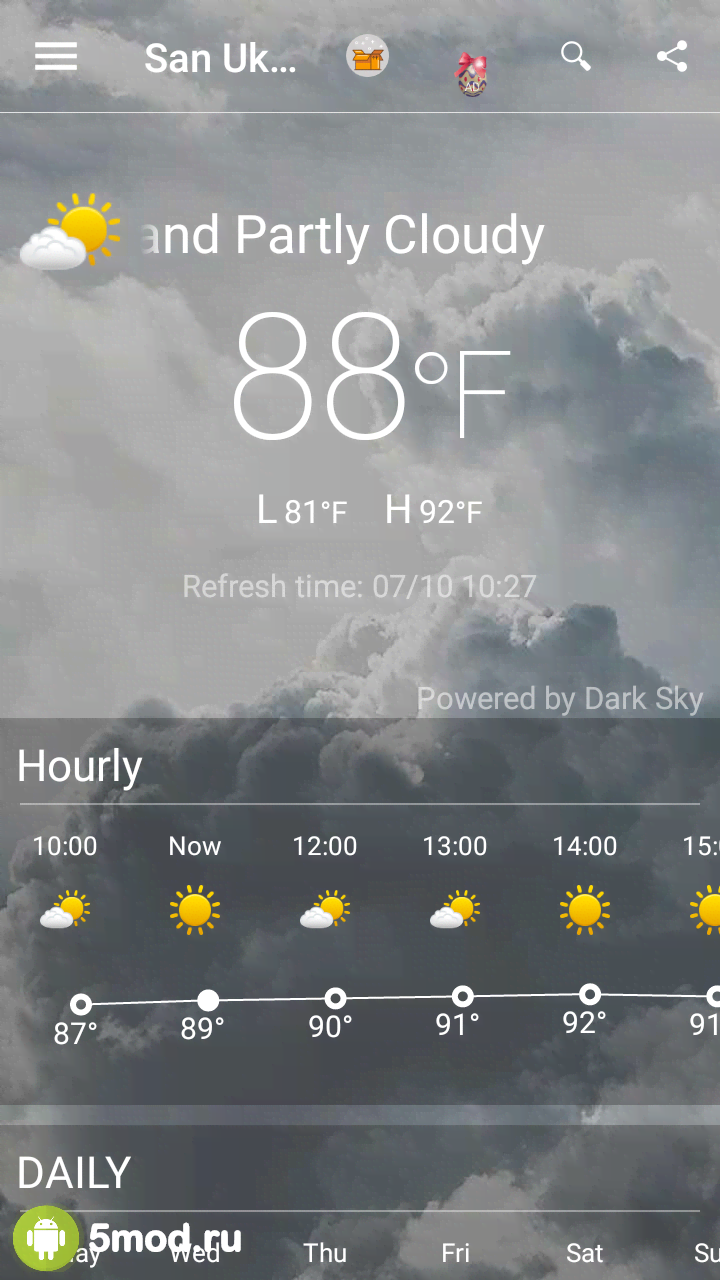Share the current weather
Screen dimensions: 720x1280
672,57
